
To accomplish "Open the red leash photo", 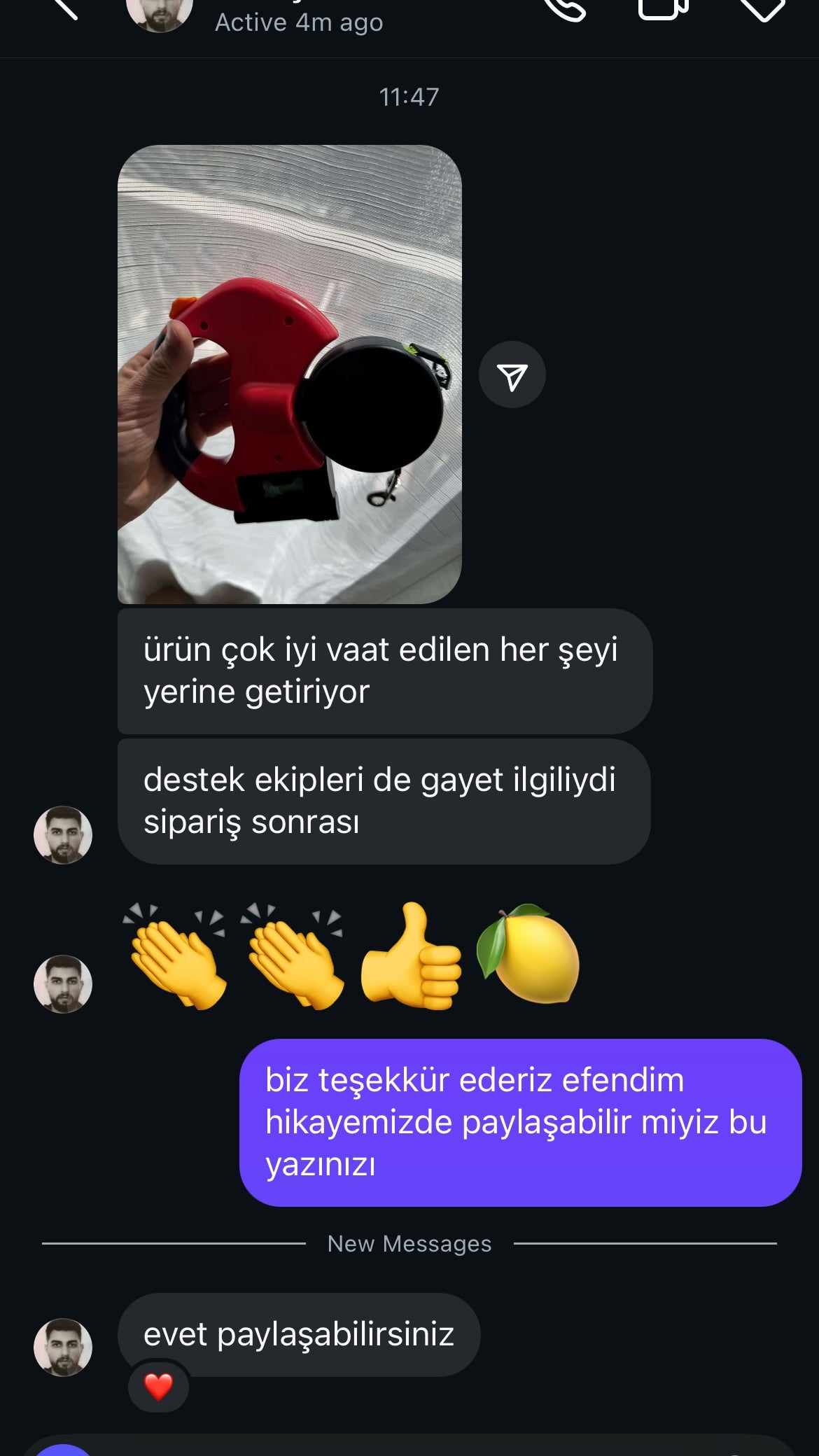I will (x=289, y=374).
